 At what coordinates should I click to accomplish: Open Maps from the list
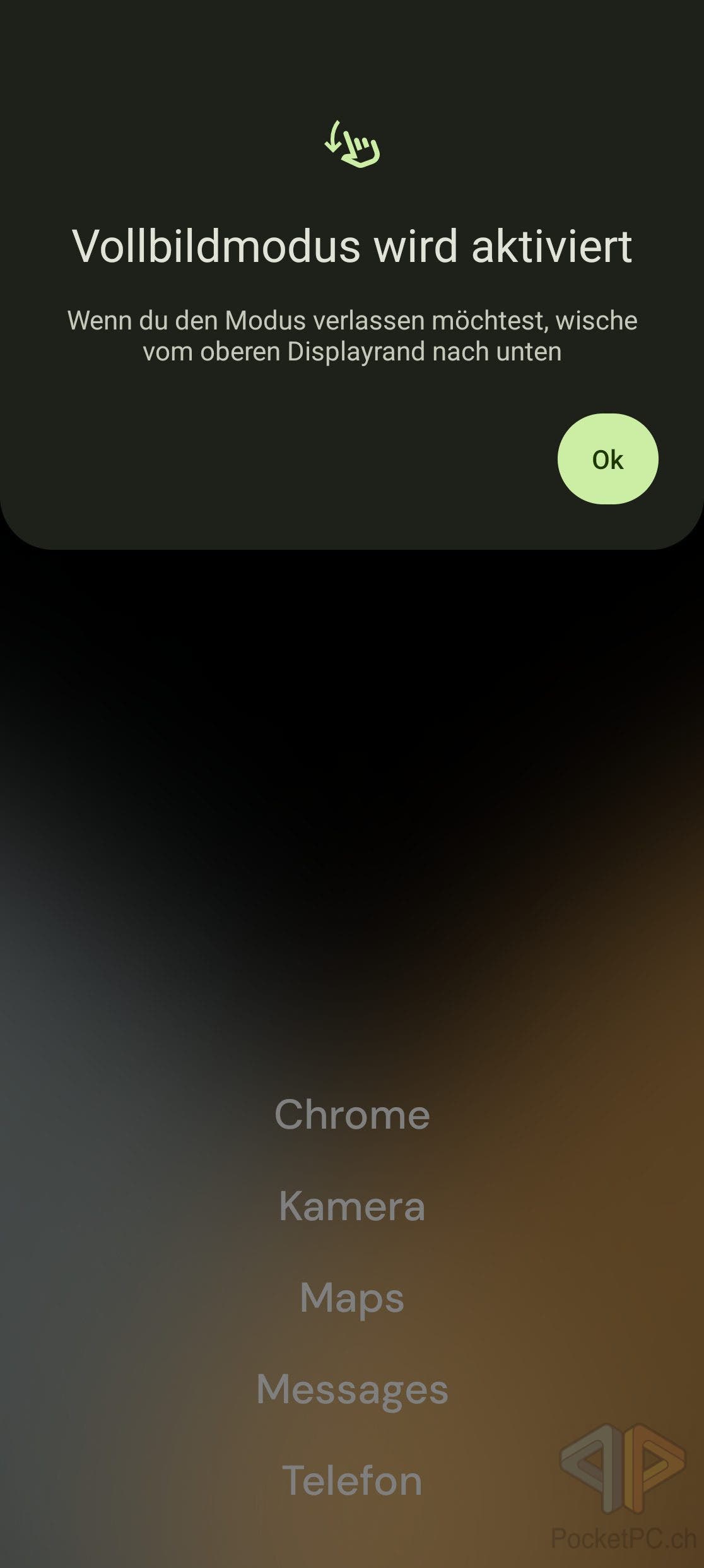(x=352, y=1298)
